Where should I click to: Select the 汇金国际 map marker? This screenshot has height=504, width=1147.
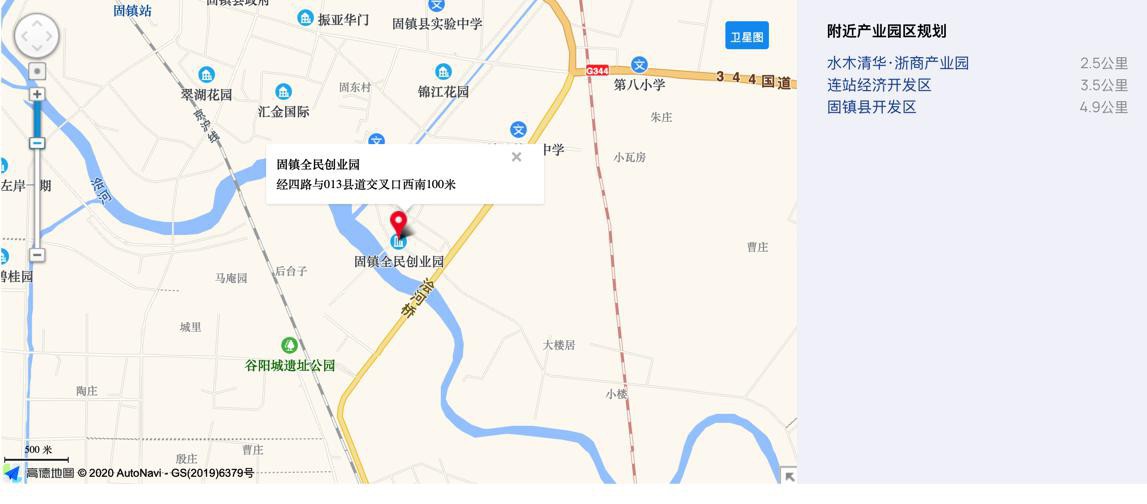point(283,92)
